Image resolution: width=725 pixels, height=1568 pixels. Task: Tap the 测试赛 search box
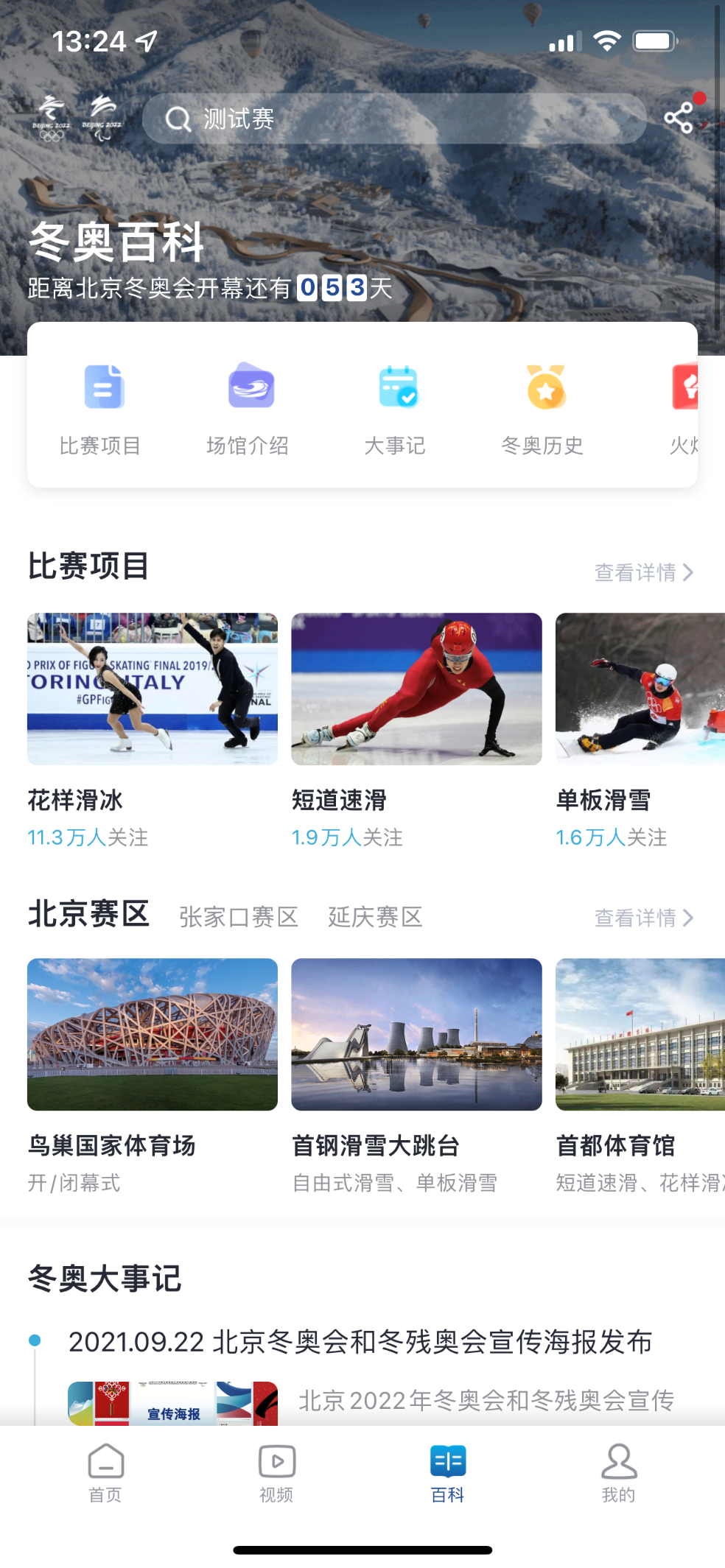[x=393, y=119]
